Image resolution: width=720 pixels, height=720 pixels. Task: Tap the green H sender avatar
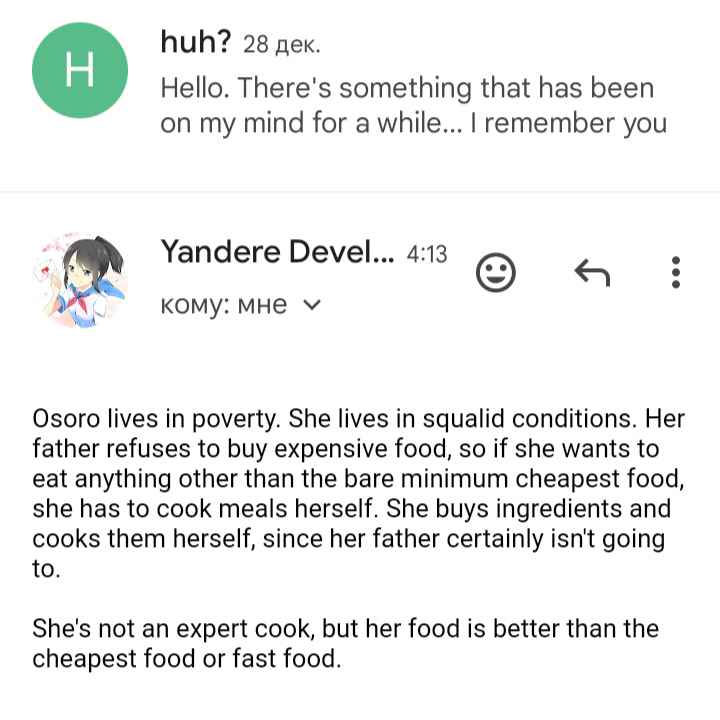coord(80,70)
